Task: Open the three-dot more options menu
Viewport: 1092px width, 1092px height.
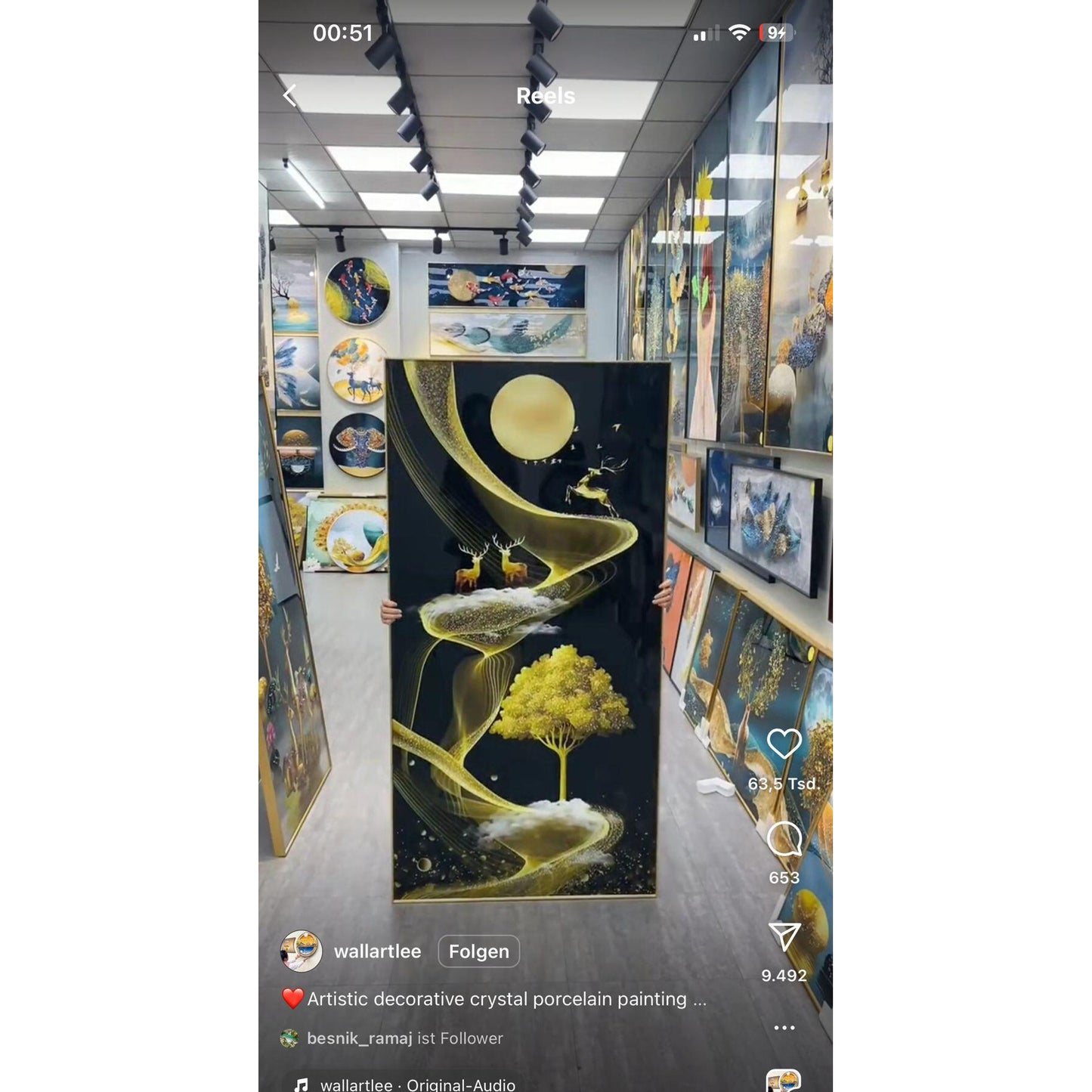Action: pyautogui.click(x=784, y=1028)
